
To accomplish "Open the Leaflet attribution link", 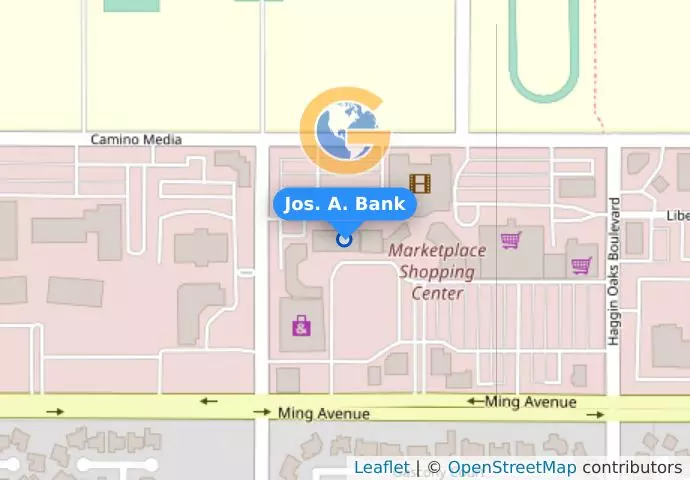I will pos(381,467).
